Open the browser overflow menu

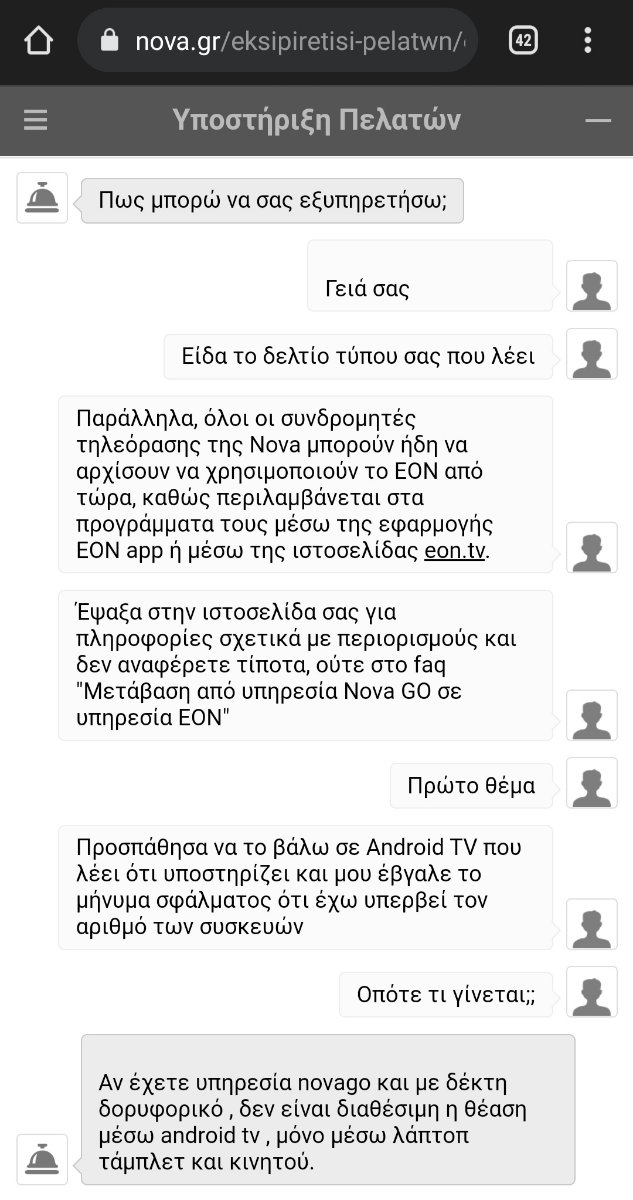(x=588, y=41)
